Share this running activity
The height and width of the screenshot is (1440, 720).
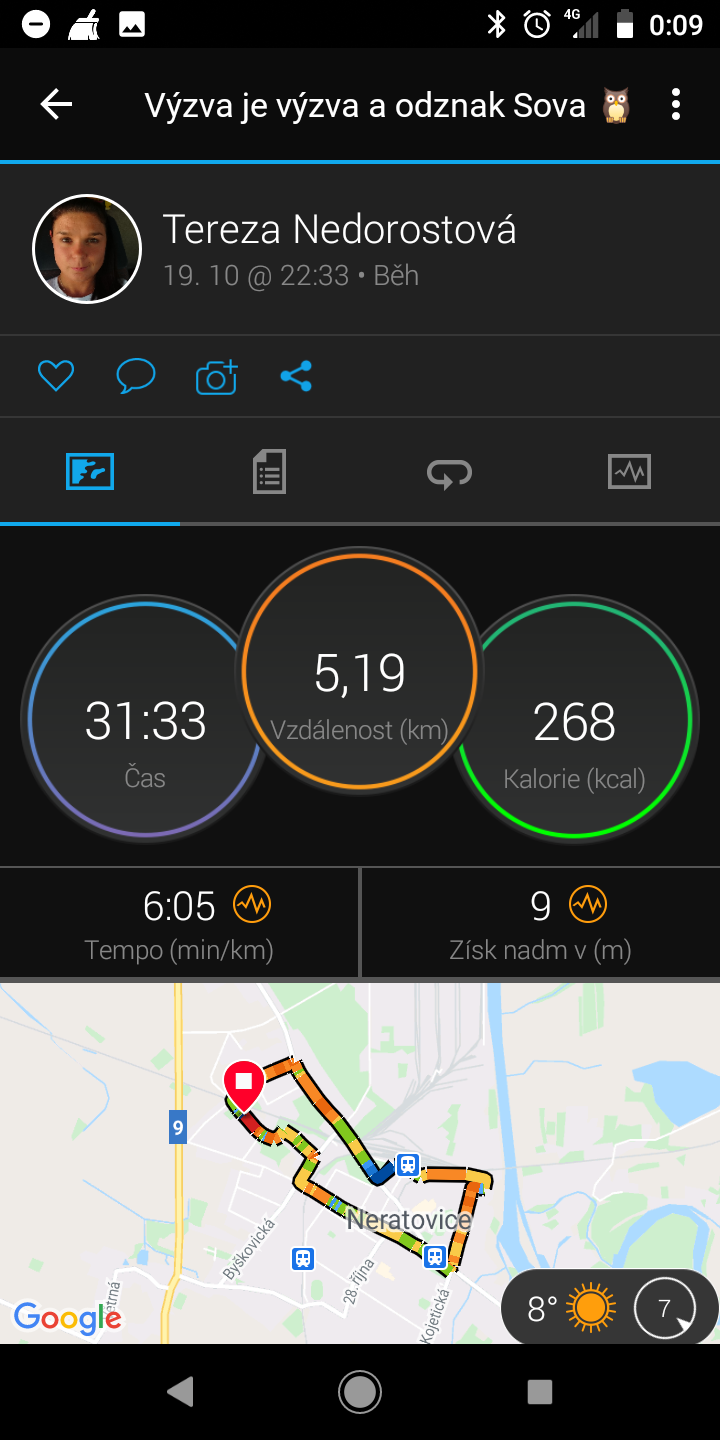(296, 376)
